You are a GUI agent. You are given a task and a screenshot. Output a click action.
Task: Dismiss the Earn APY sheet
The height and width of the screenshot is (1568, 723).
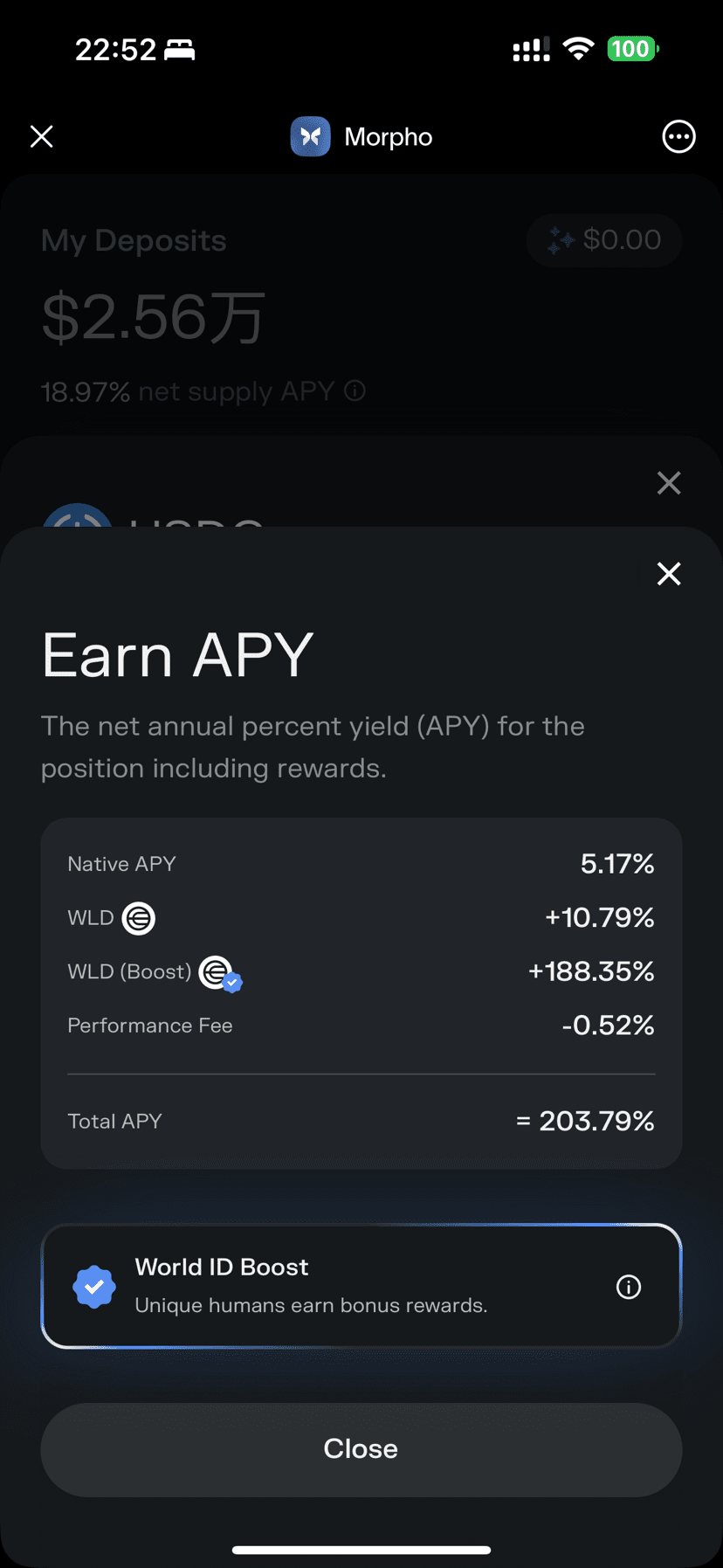click(x=669, y=574)
